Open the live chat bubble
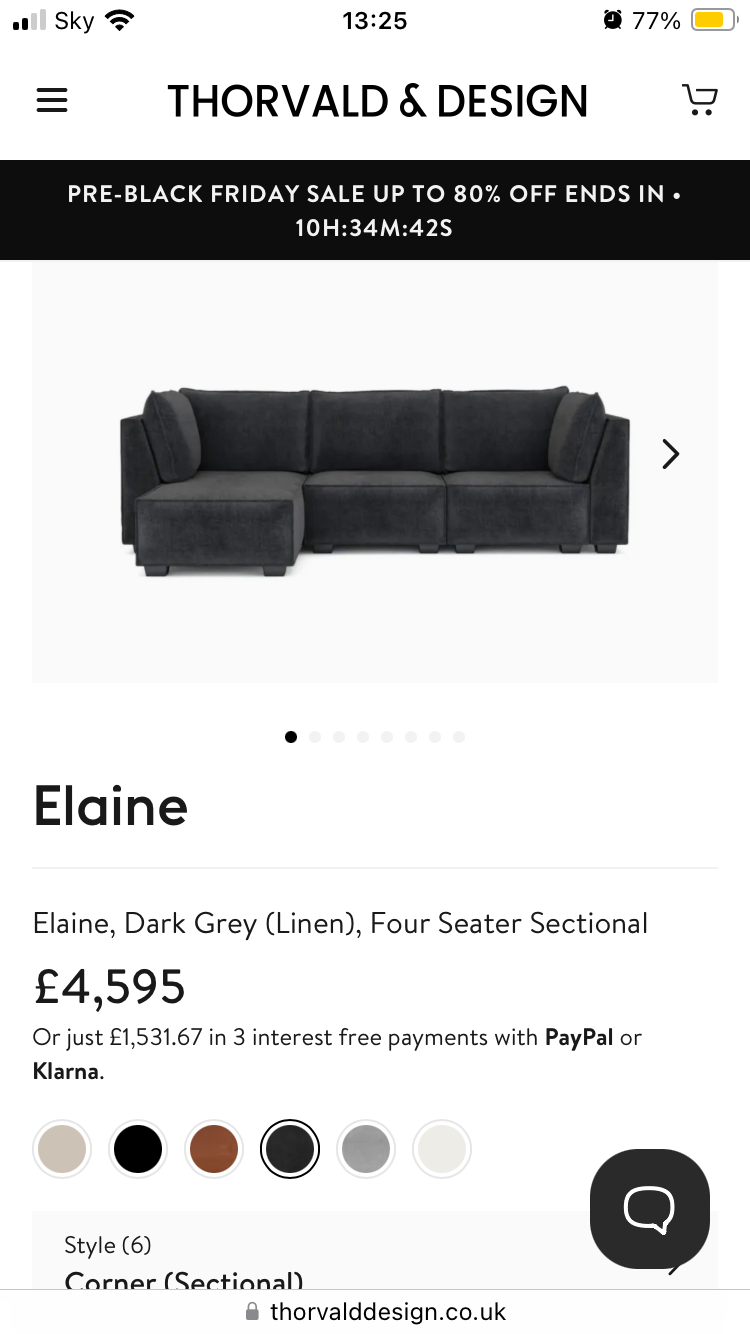Viewport: 750px width, 1334px height. point(649,1208)
